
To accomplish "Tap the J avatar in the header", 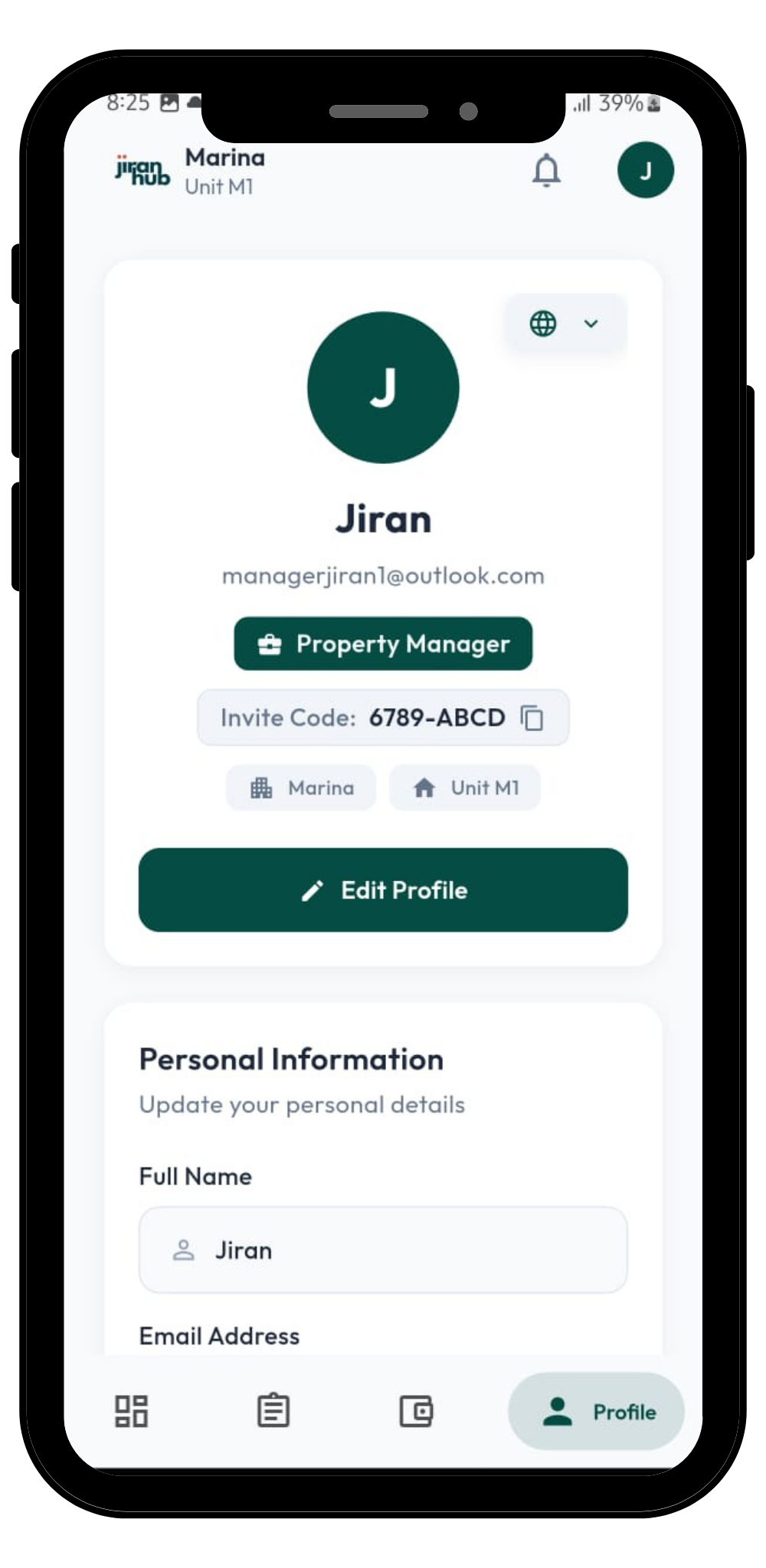I will (646, 170).
